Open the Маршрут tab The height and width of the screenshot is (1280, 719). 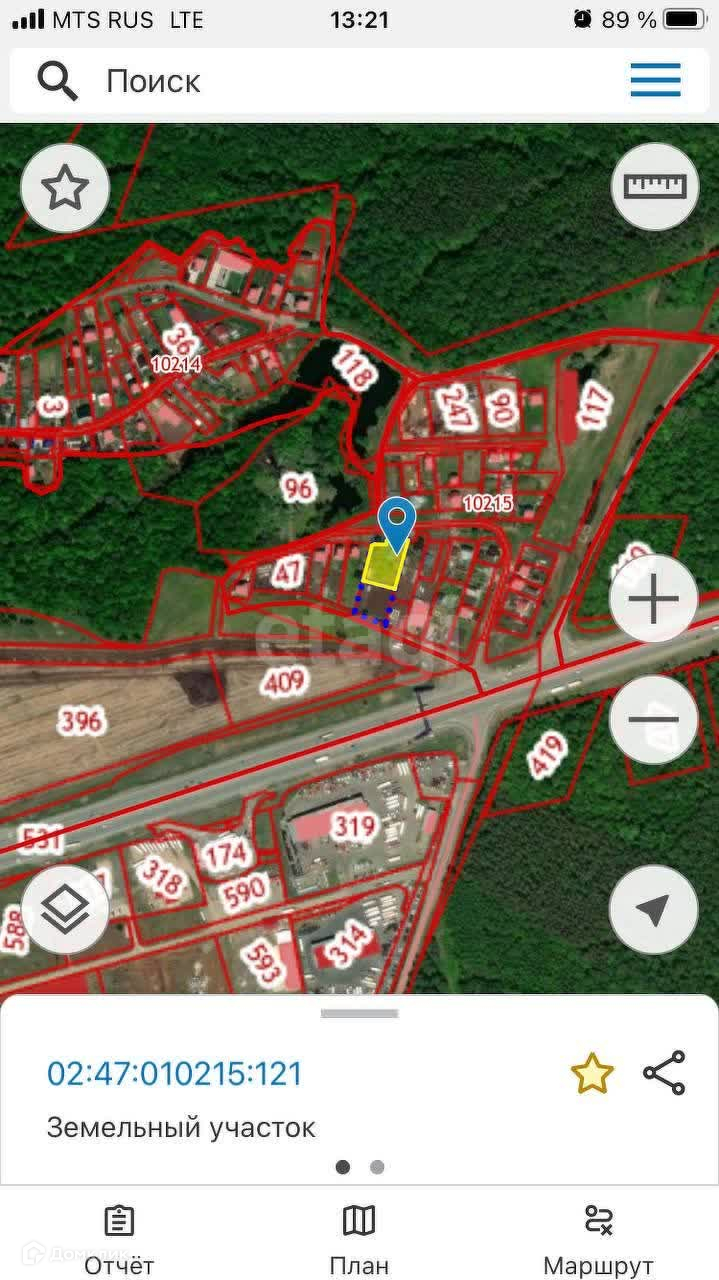[598, 1239]
